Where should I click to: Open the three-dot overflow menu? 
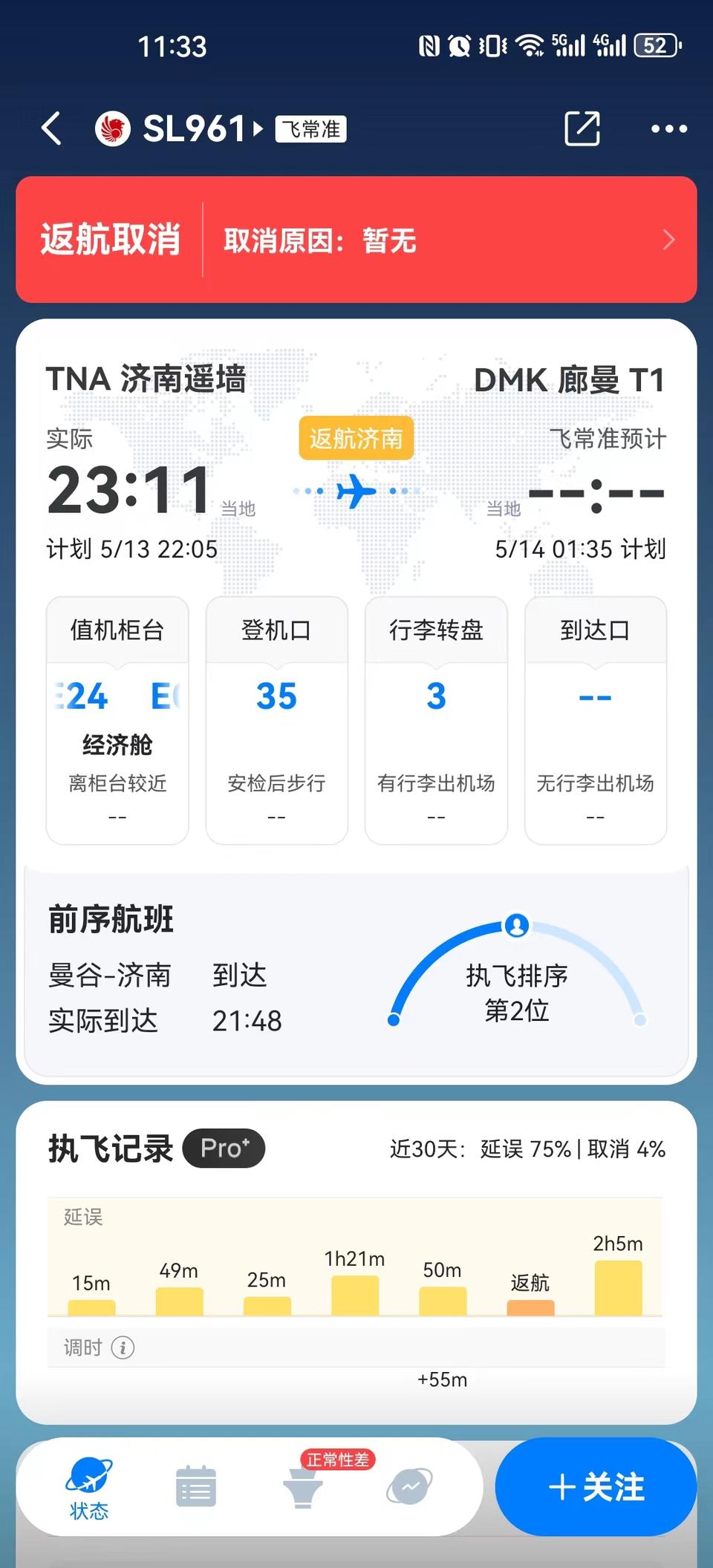(x=668, y=129)
